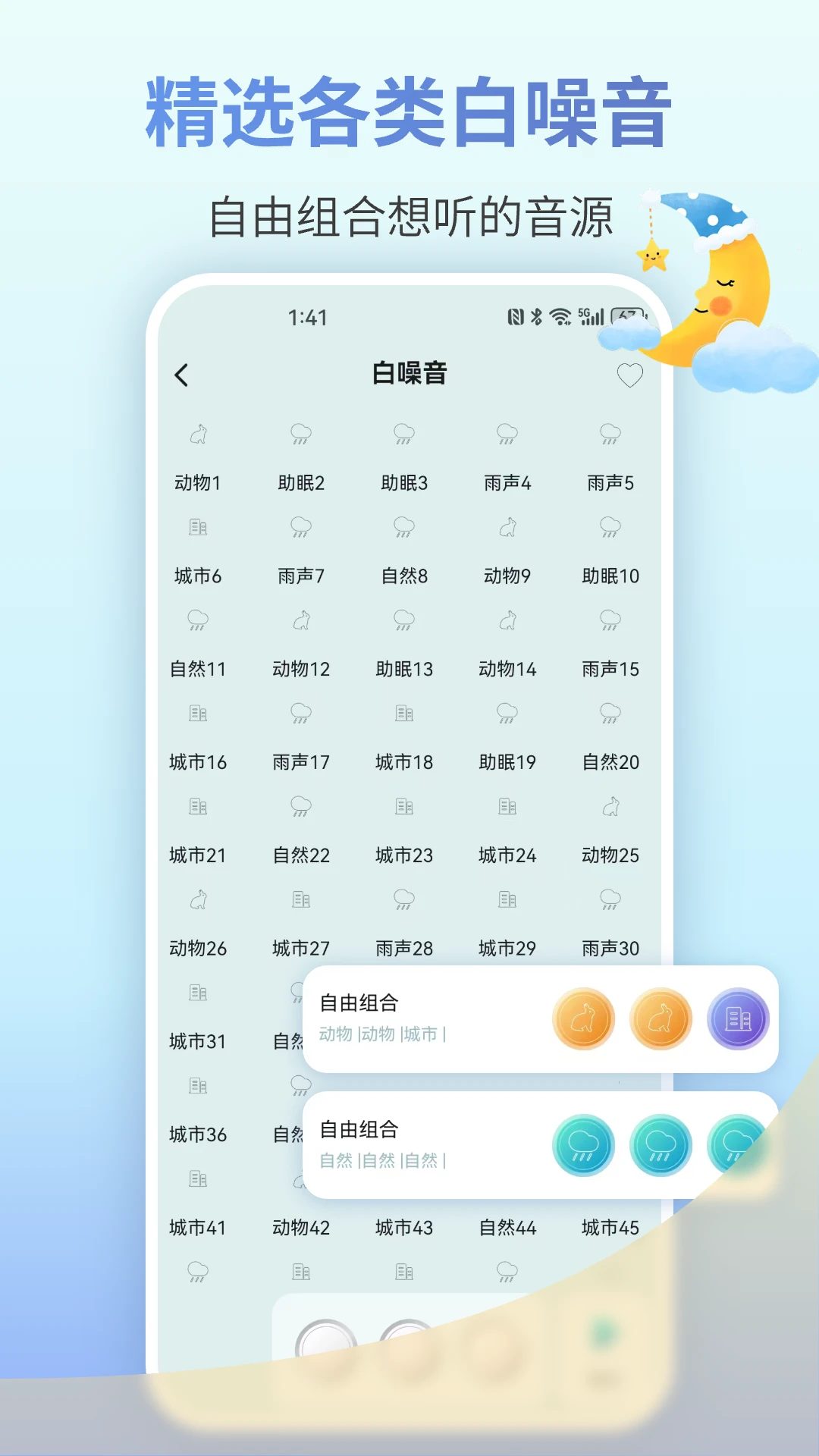Tap the rain cloud icon above 雨声4

507,434
